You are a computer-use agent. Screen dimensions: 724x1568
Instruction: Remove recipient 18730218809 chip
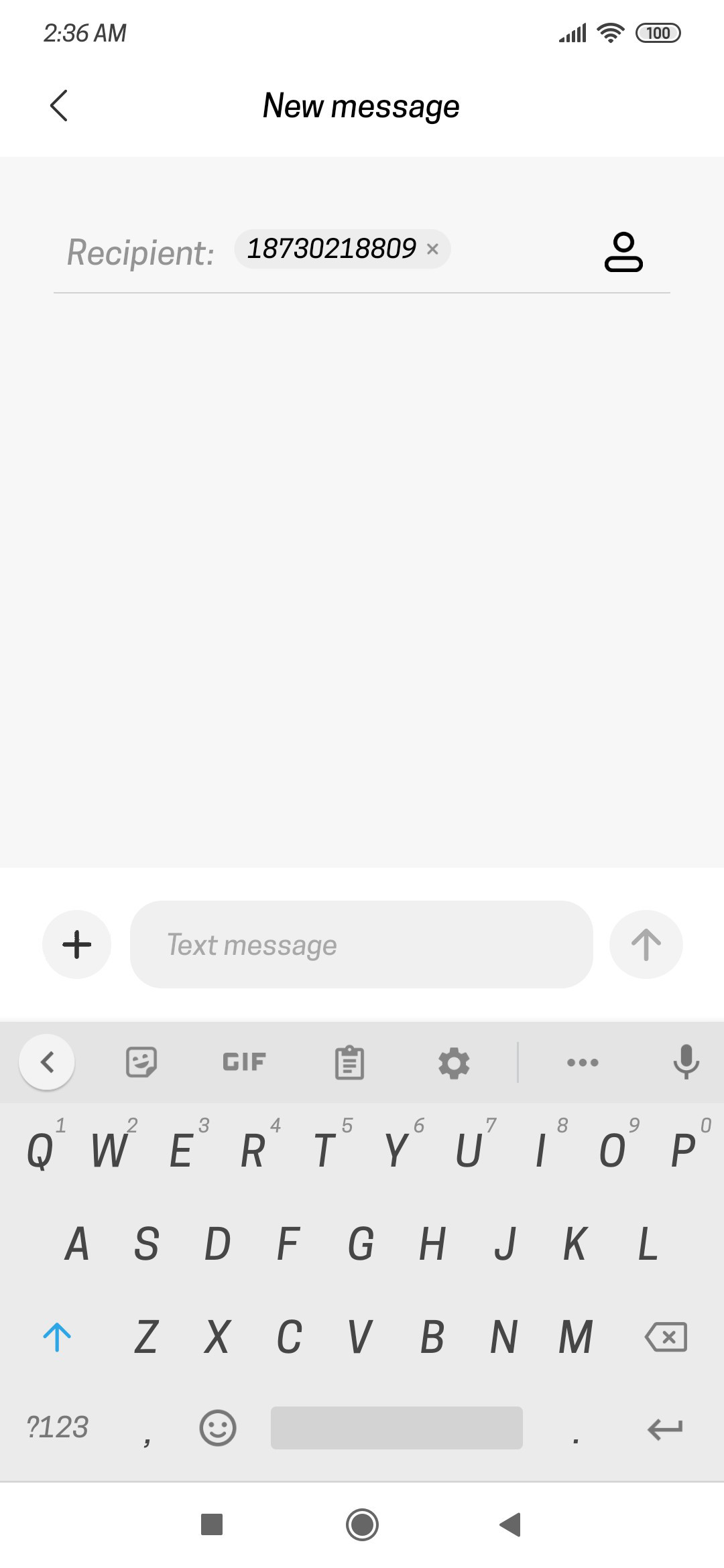(x=432, y=249)
